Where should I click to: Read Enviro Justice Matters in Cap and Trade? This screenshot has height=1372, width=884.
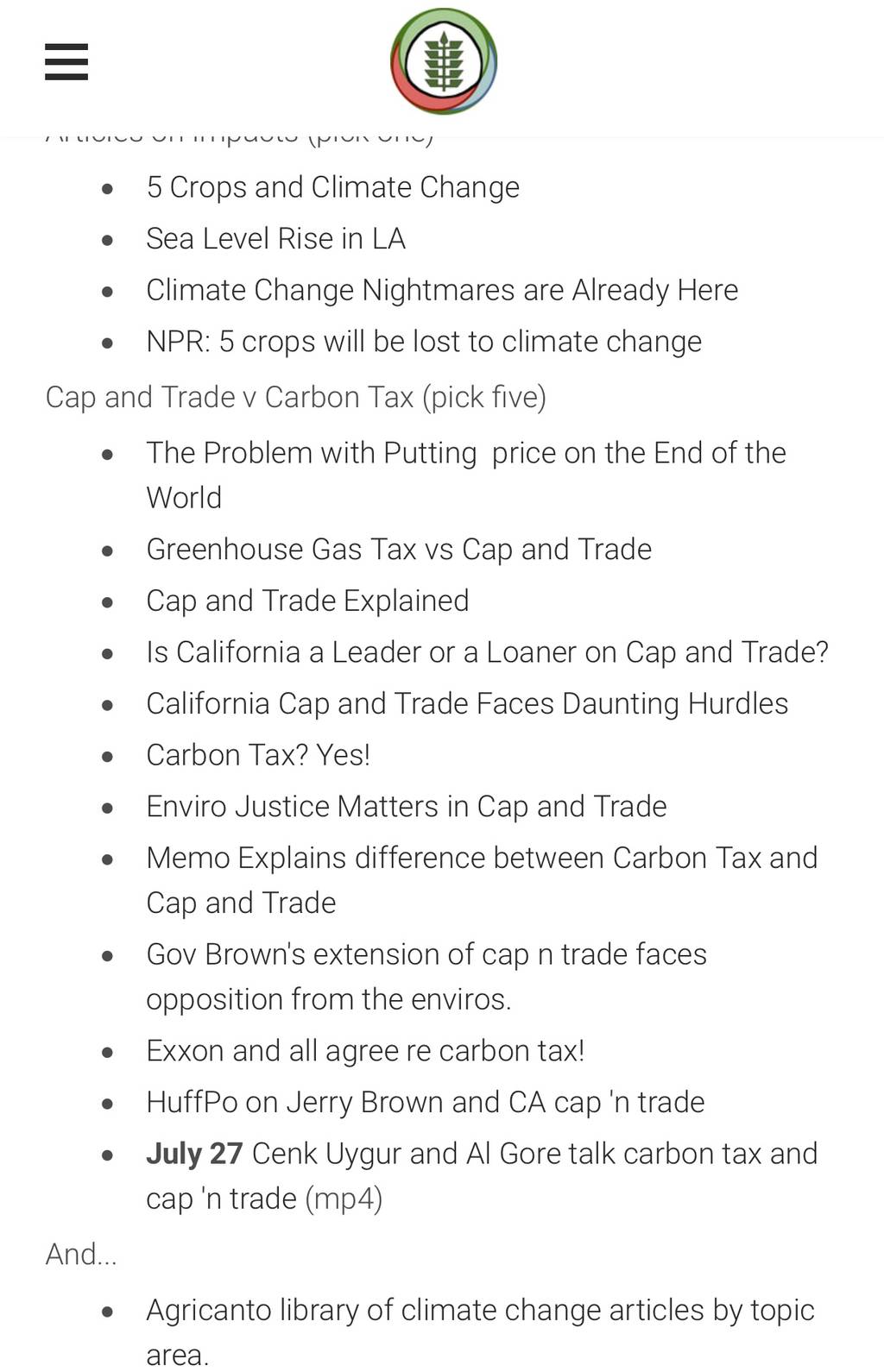click(407, 807)
